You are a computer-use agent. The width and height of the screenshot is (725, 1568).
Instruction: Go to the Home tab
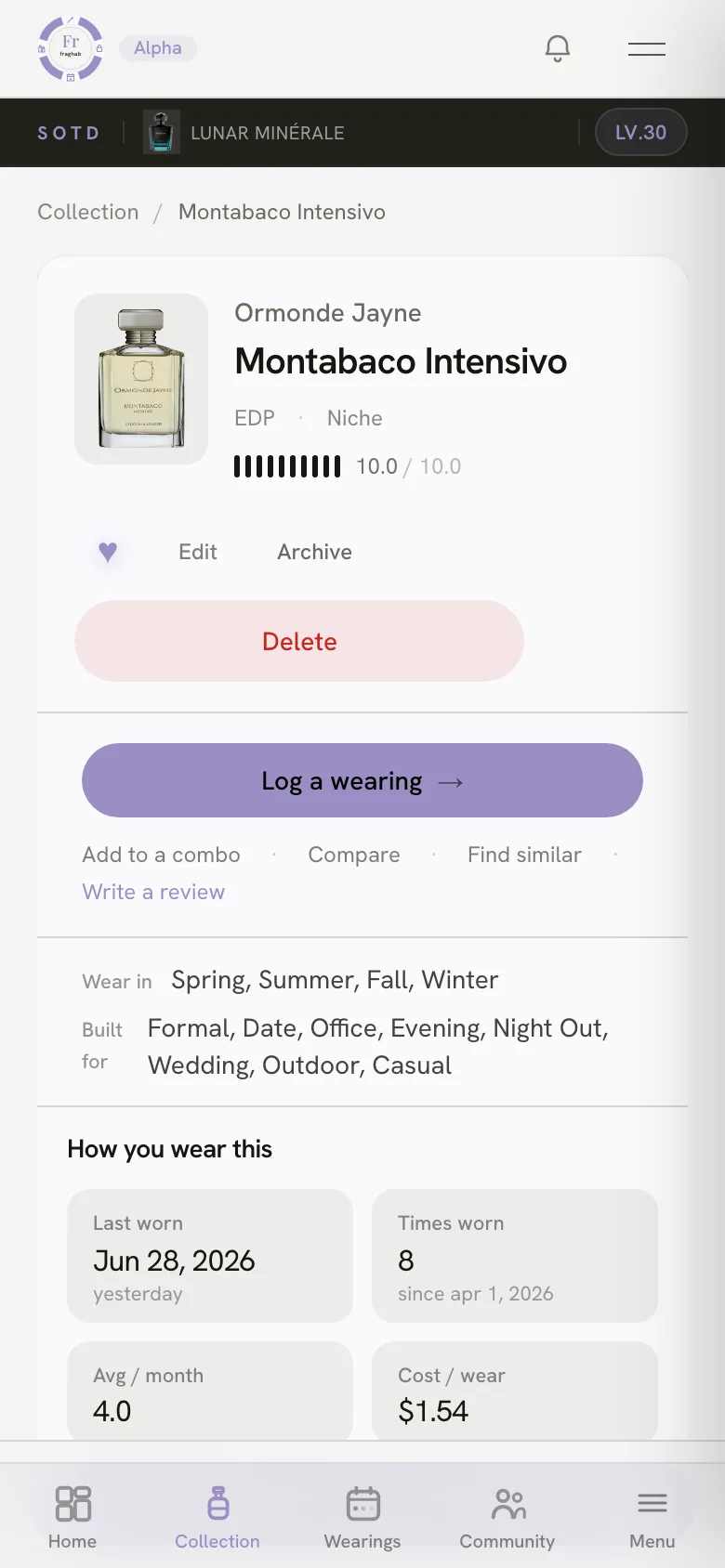point(72,1516)
